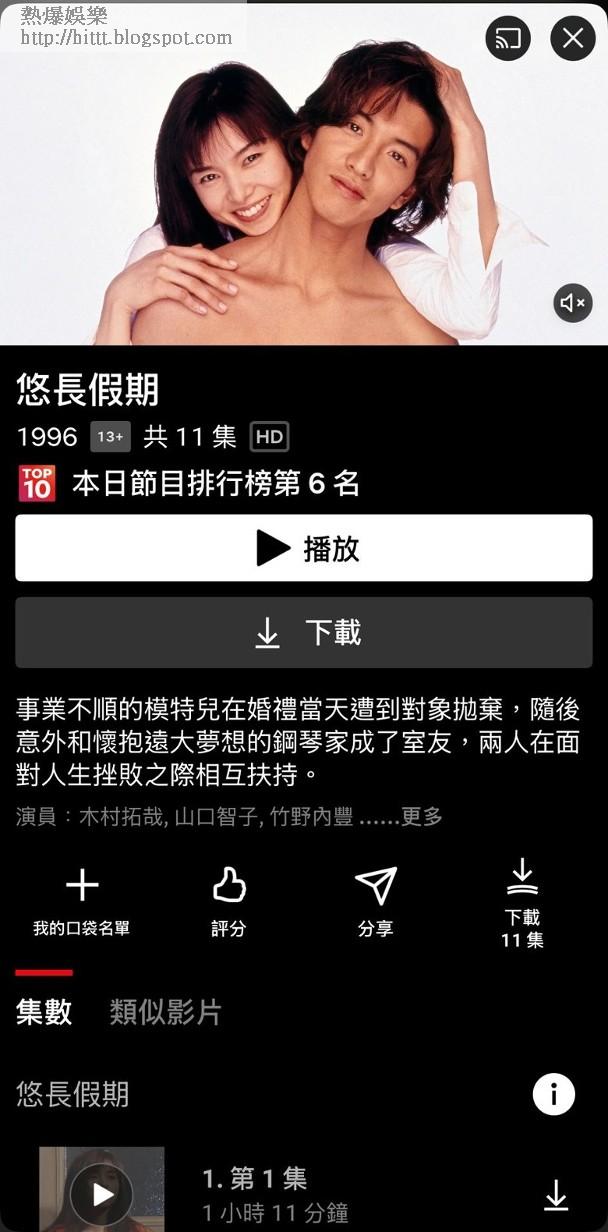Screen dimensions: 608x1232
Task: Play episode 1 thumbnail
Action: pos(102,1193)
